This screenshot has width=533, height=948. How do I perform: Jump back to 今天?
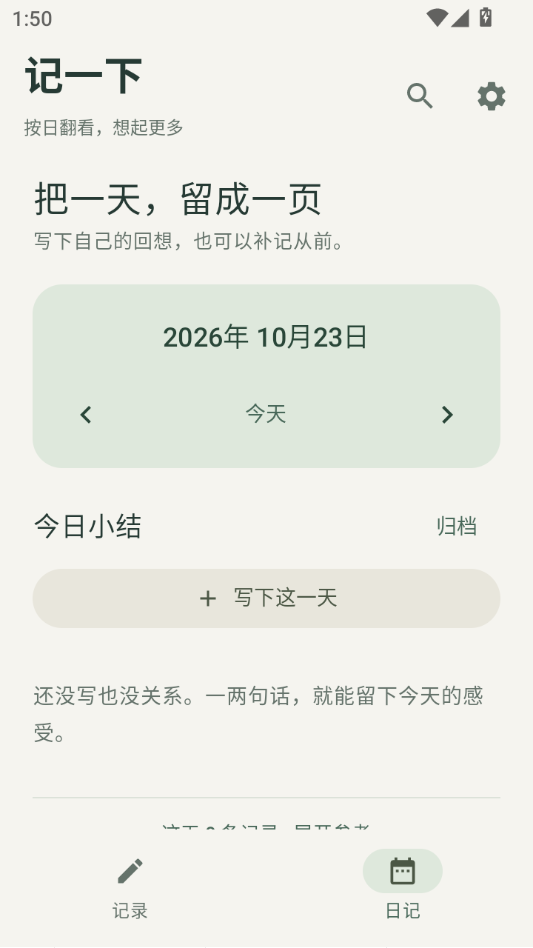266,414
